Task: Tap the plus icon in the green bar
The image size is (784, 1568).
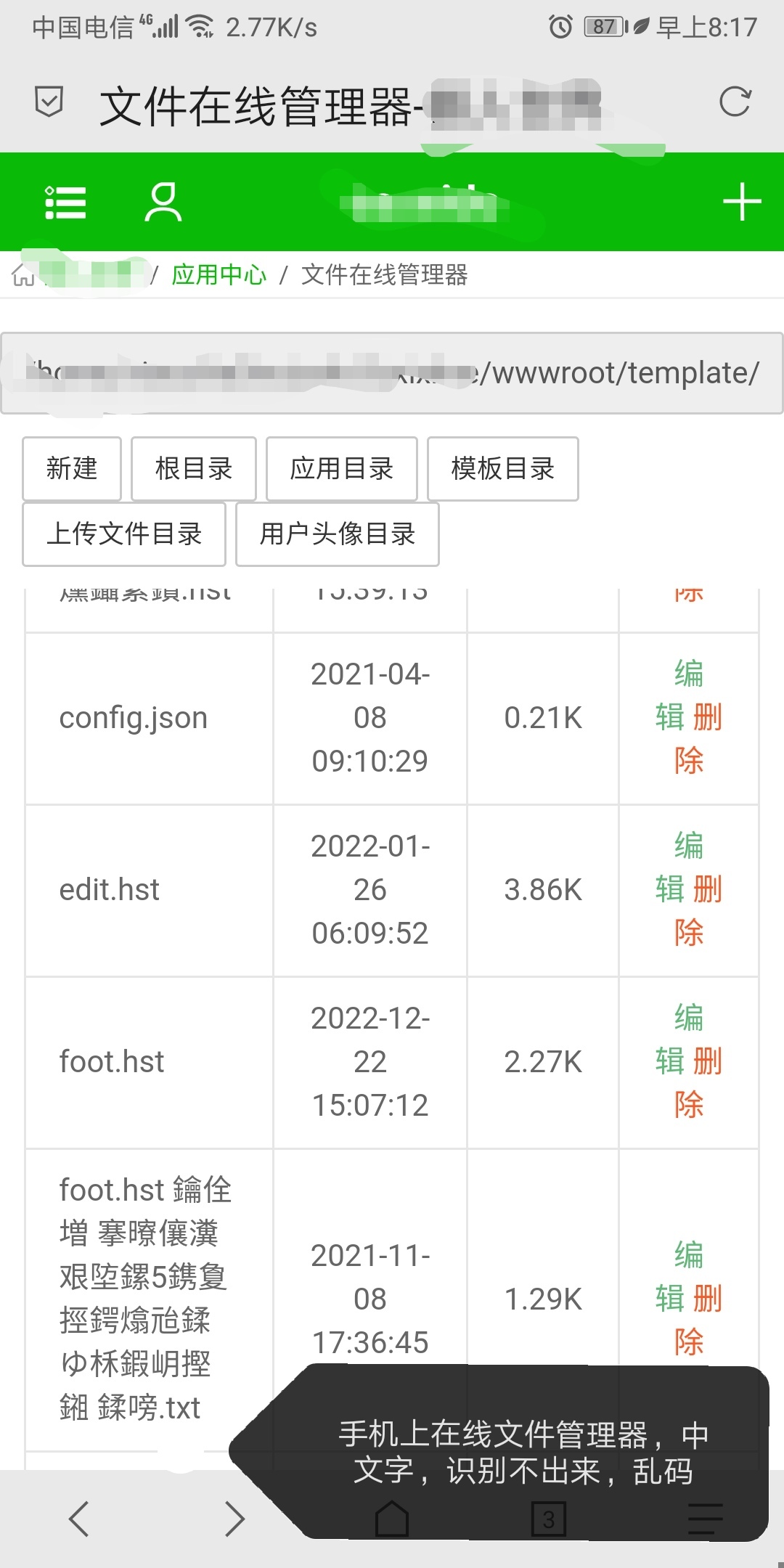Action: [742, 202]
